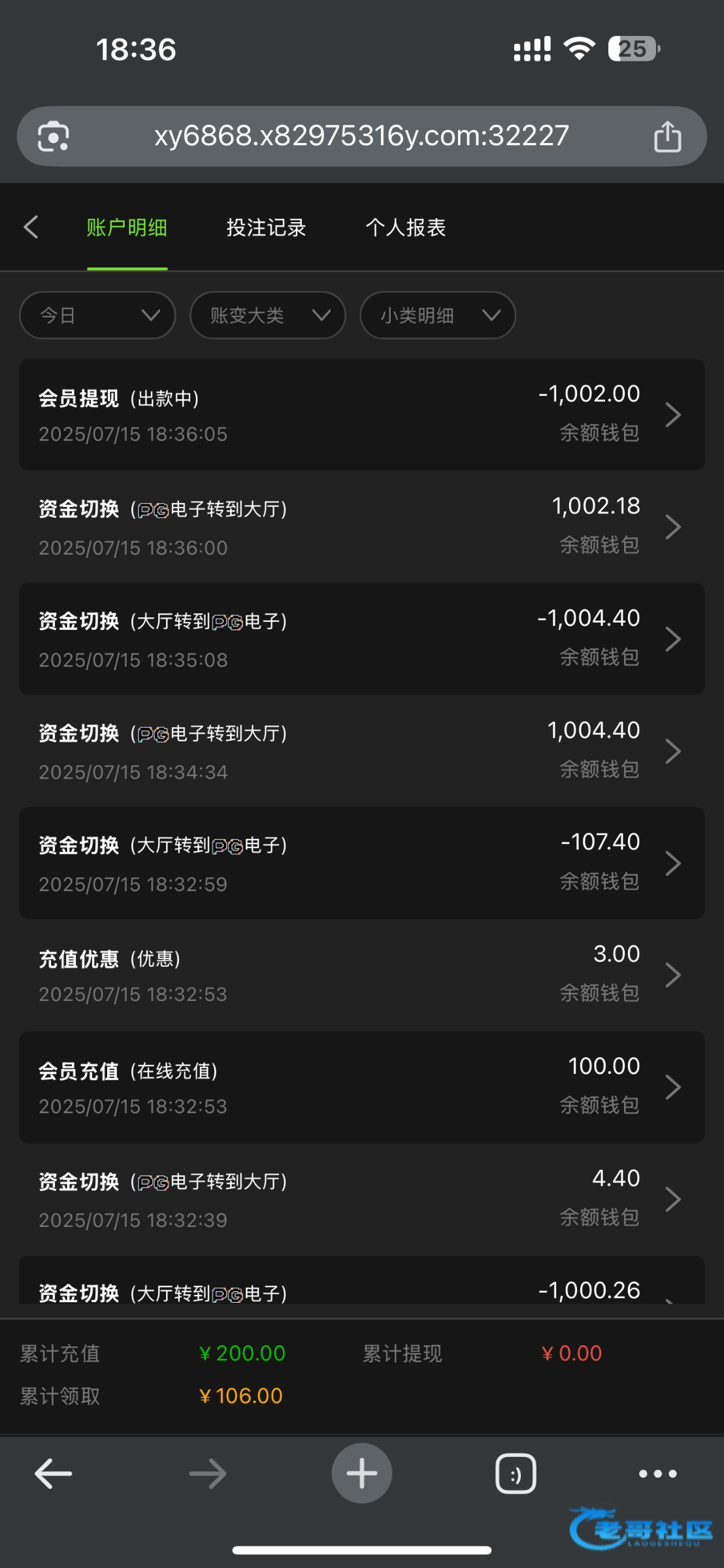Open the 会员充值 100.00 record

click(x=362, y=1087)
